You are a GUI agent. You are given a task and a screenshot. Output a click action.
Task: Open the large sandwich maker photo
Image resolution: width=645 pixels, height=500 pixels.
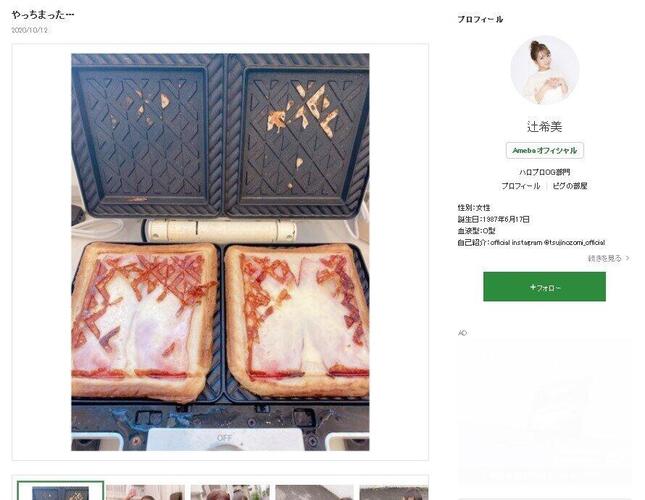(x=220, y=252)
